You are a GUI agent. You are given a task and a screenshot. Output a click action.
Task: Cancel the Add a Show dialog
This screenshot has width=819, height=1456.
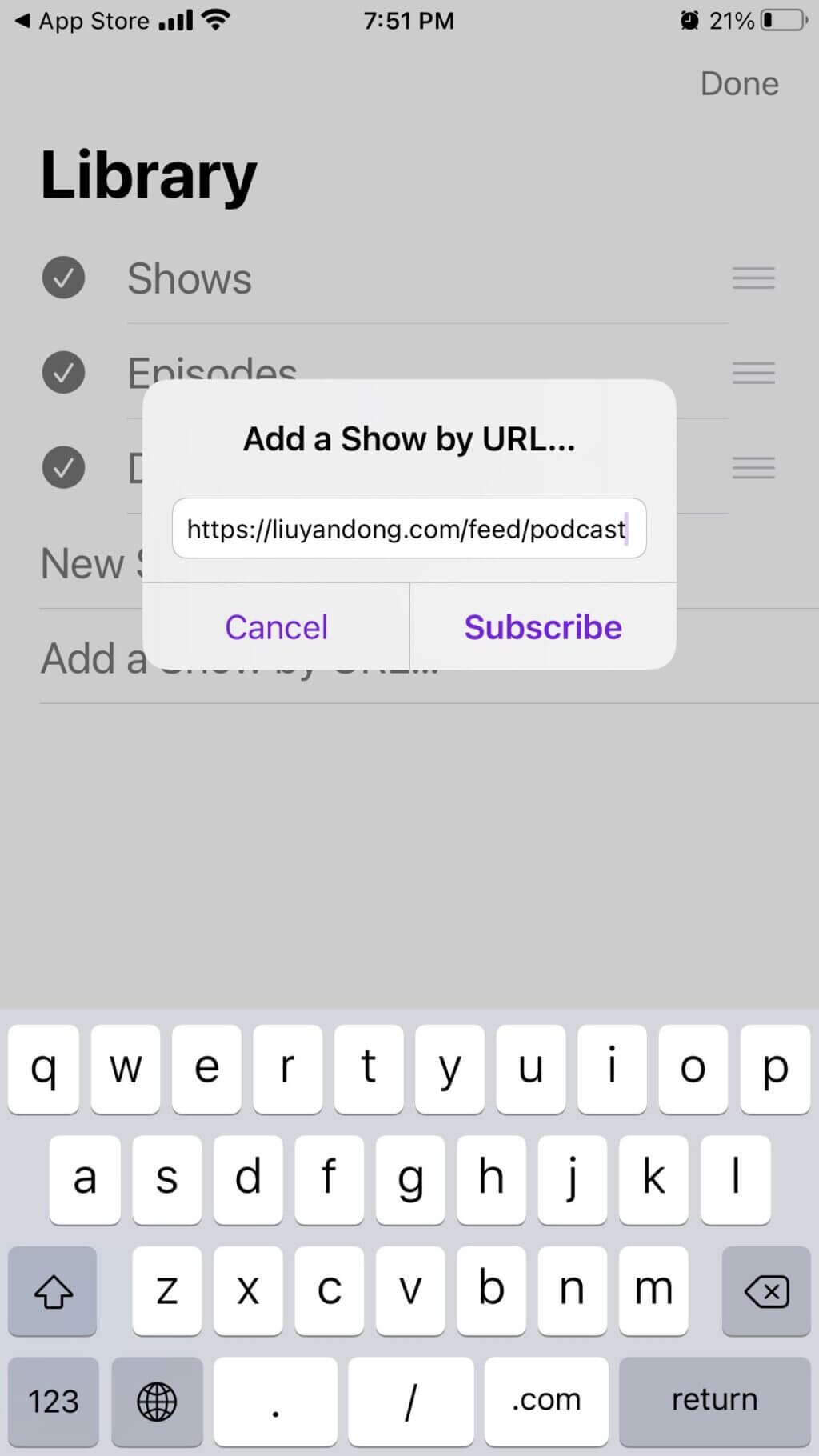coord(276,627)
